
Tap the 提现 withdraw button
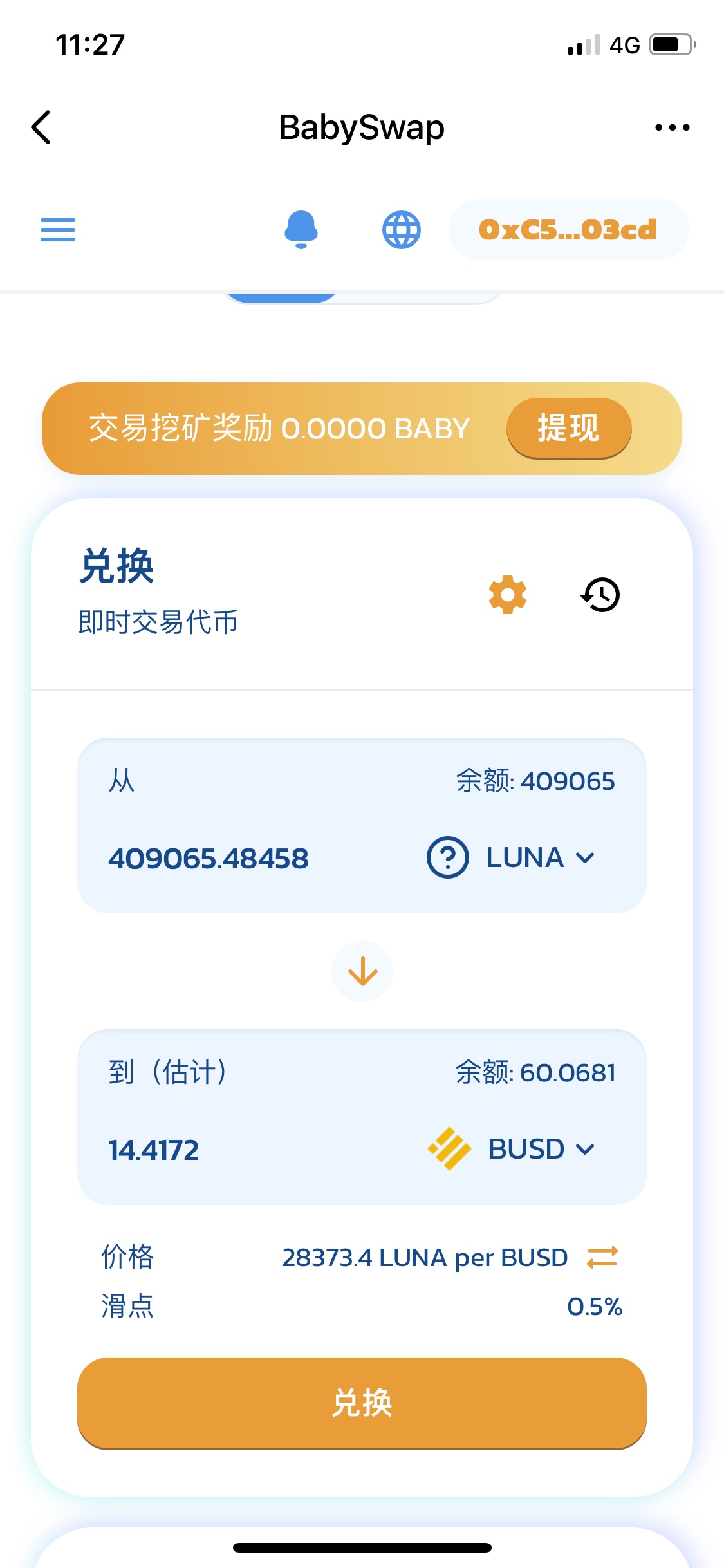[568, 428]
